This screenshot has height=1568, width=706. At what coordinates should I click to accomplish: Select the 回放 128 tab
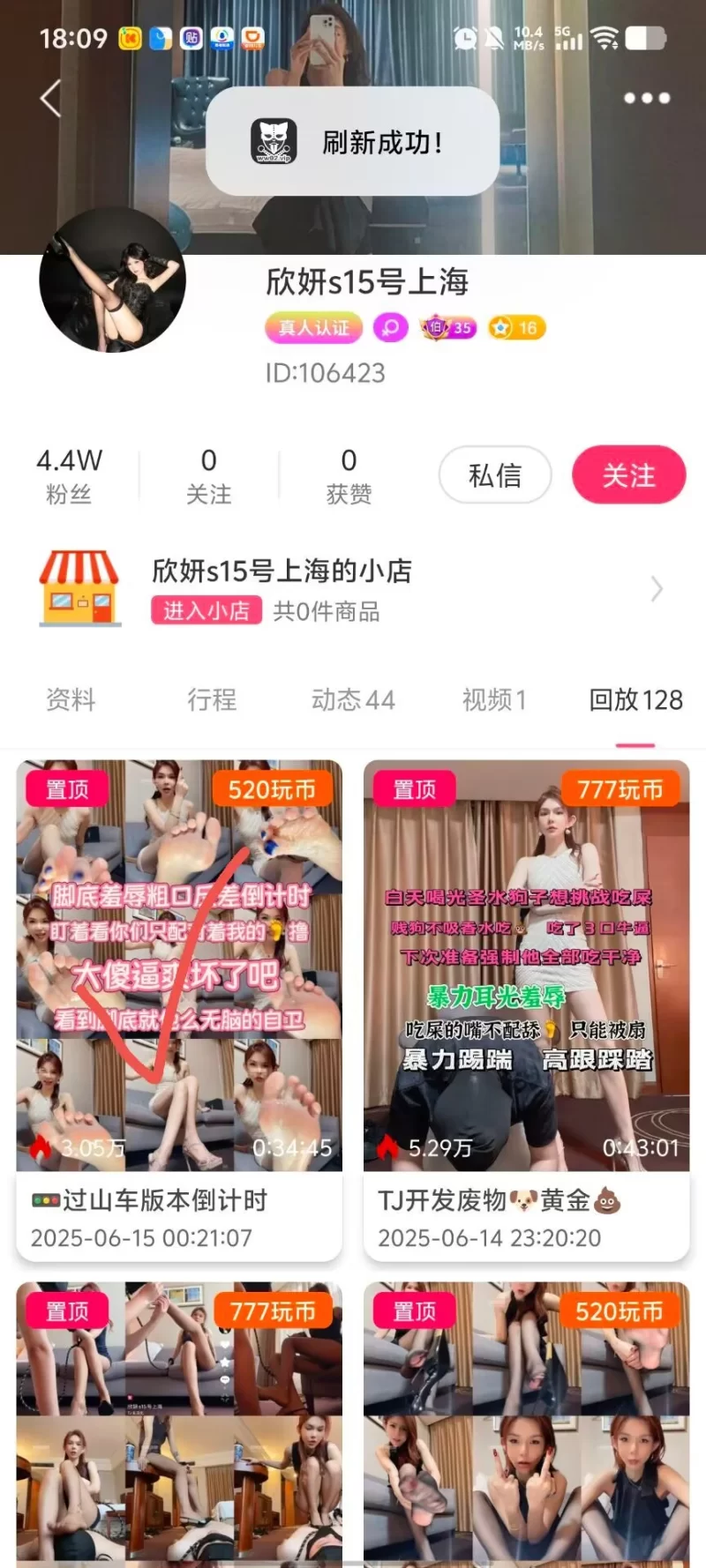[635, 700]
